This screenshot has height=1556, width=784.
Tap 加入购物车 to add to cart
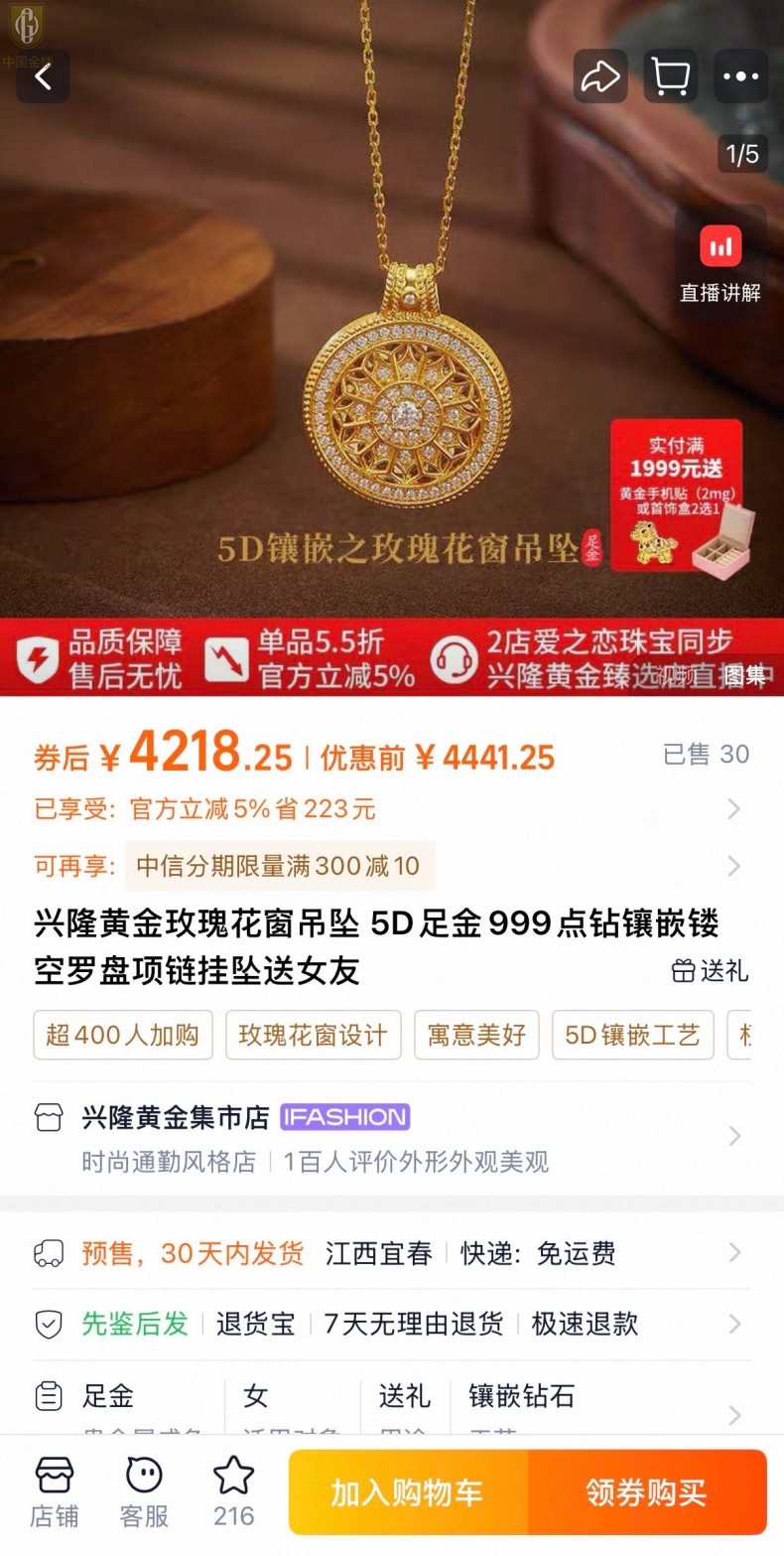point(407,1492)
